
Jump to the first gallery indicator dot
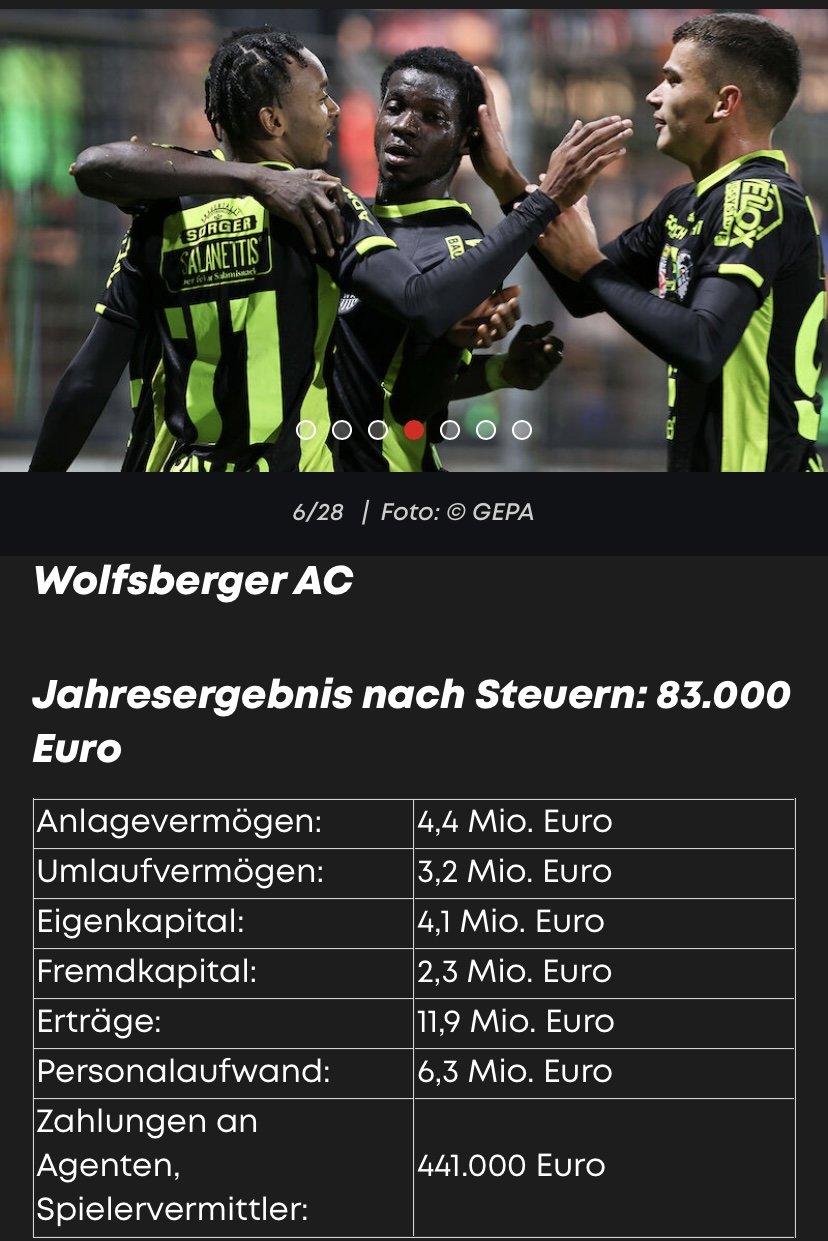[306, 430]
